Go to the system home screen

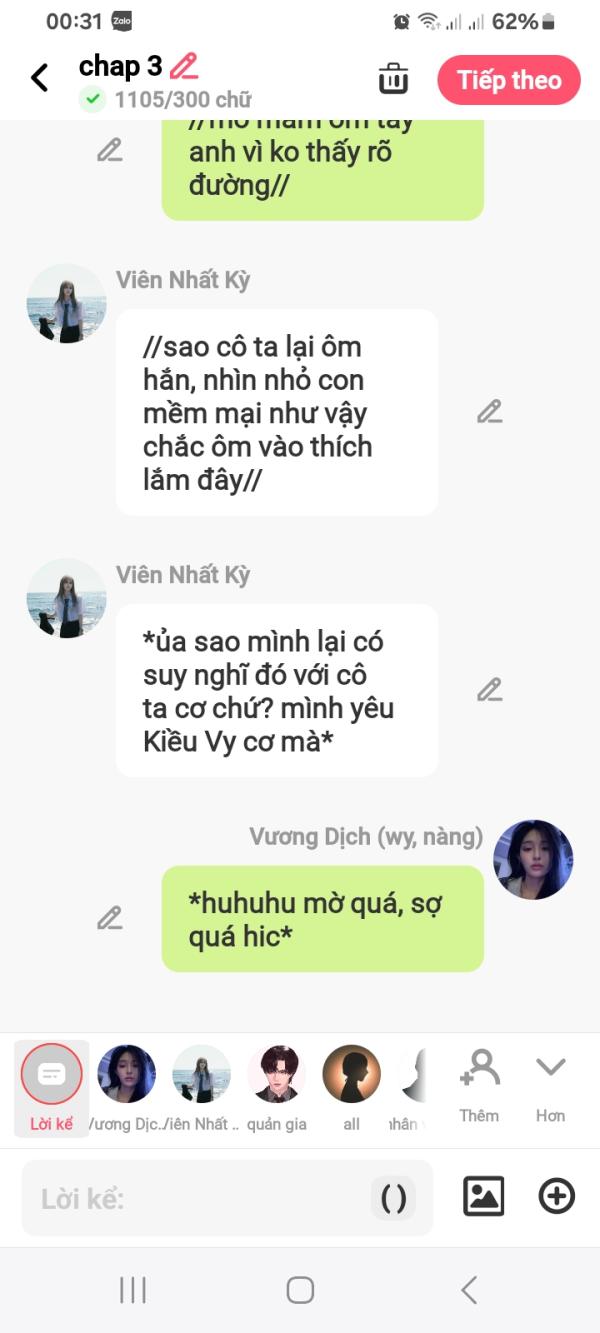(300, 1290)
